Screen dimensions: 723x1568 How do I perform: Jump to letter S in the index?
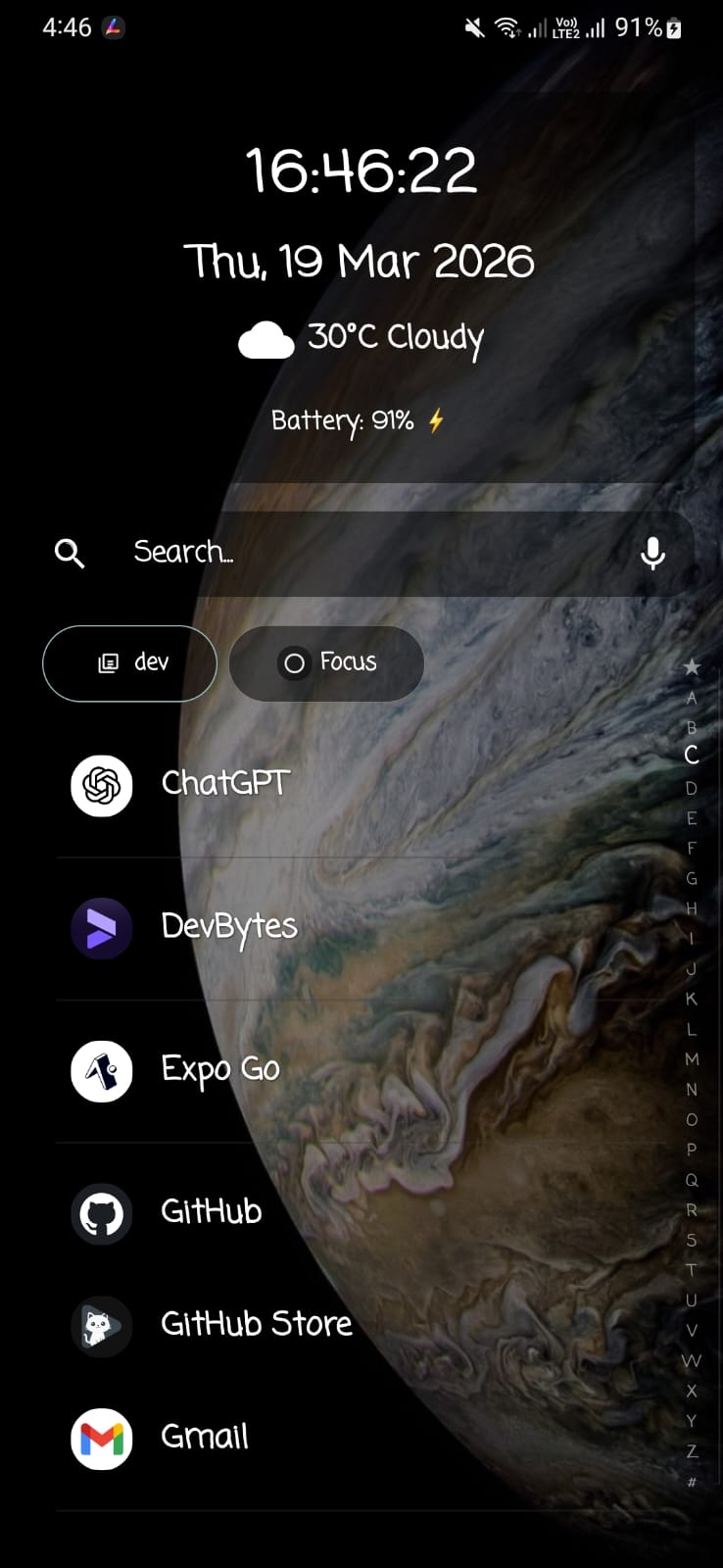pyautogui.click(x=692, y=1240)
